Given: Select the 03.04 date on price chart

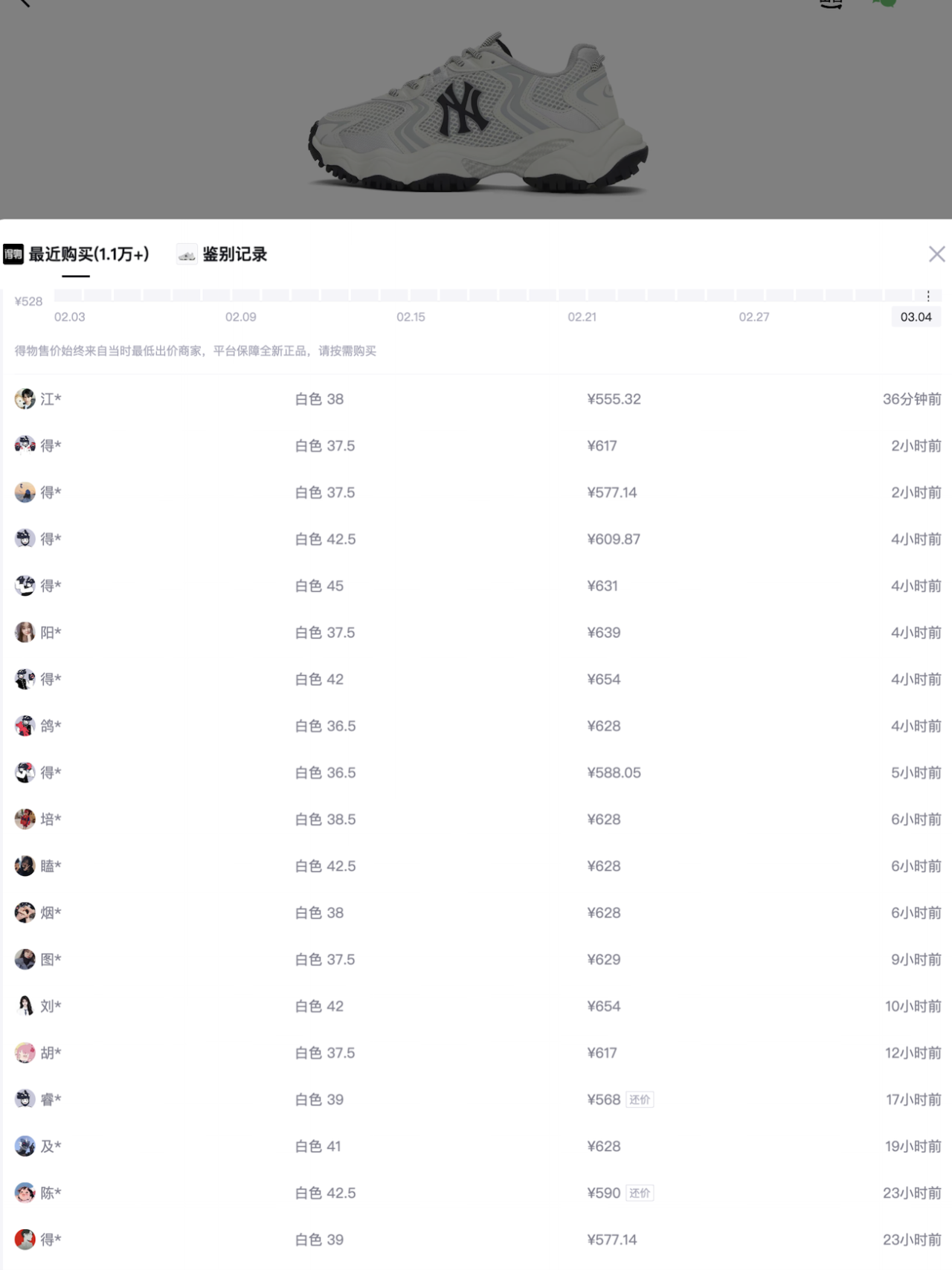Looking at the screenshot, I should (916, 317).
